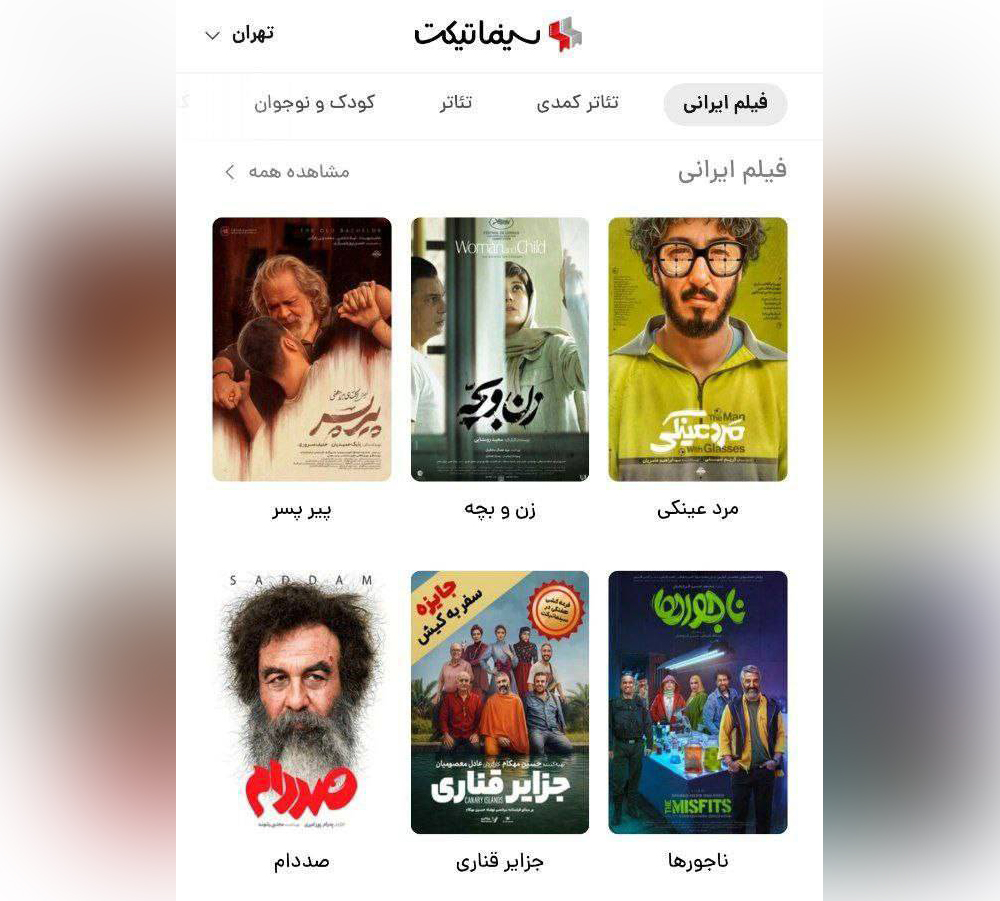Open the تهران city dropdown

[240, 35]
